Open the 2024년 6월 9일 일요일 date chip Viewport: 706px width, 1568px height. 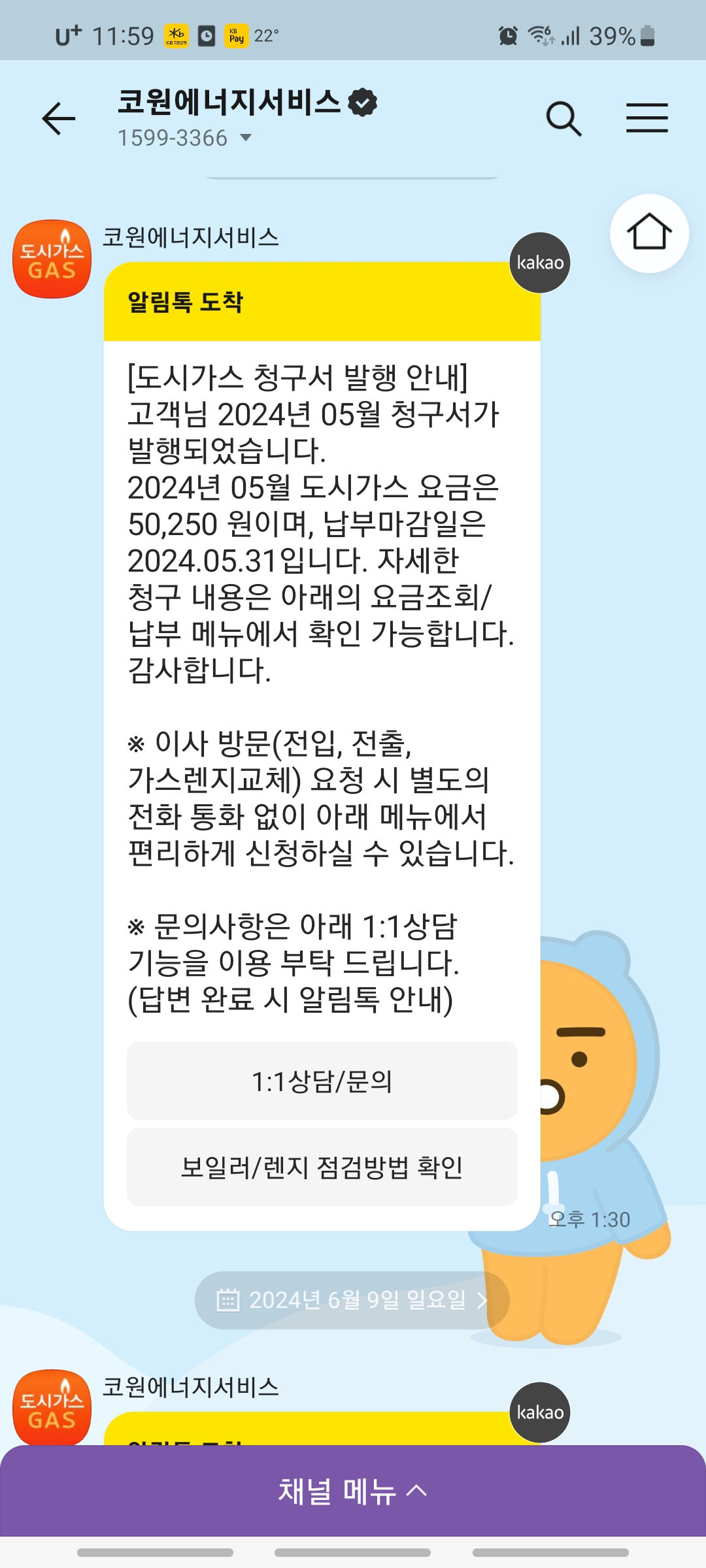point(352,1300)
